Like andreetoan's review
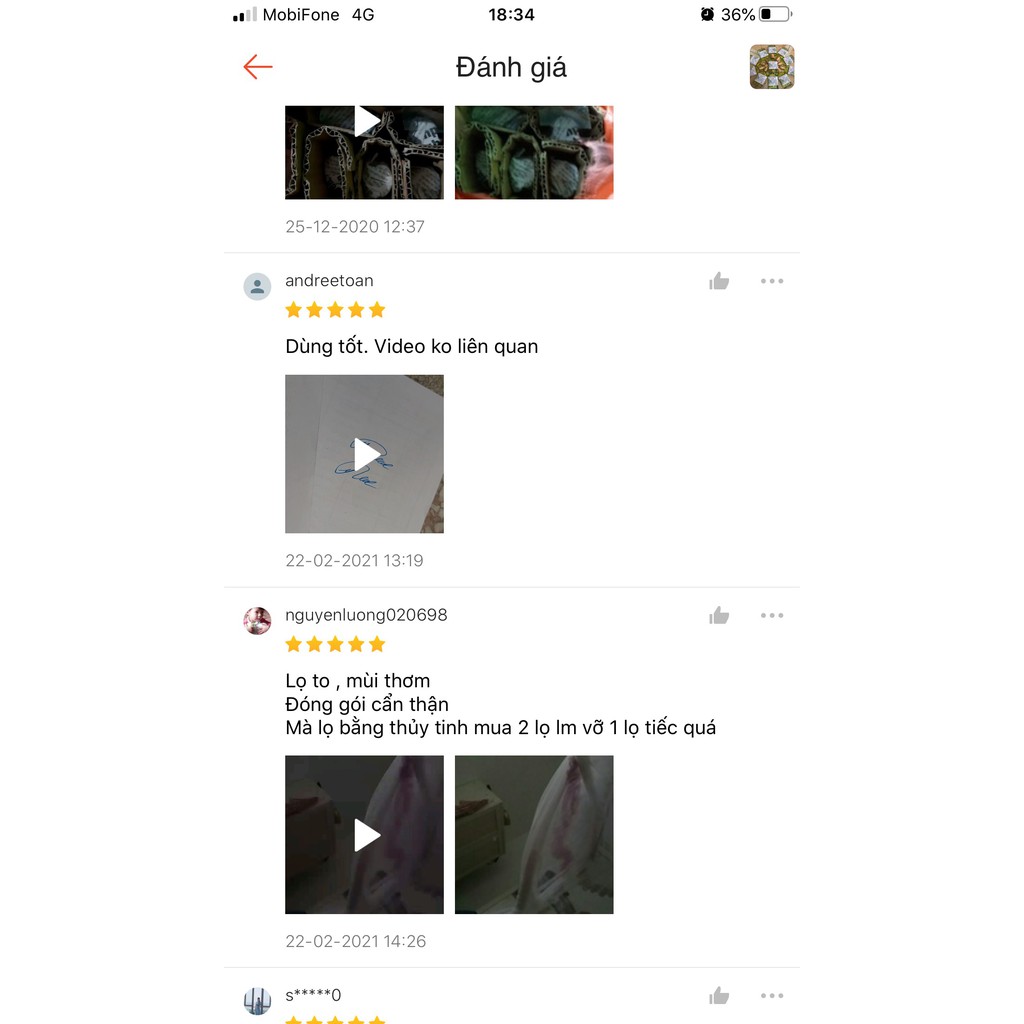Viewport: 1024px width, 1024px height. tap(719, 281)
